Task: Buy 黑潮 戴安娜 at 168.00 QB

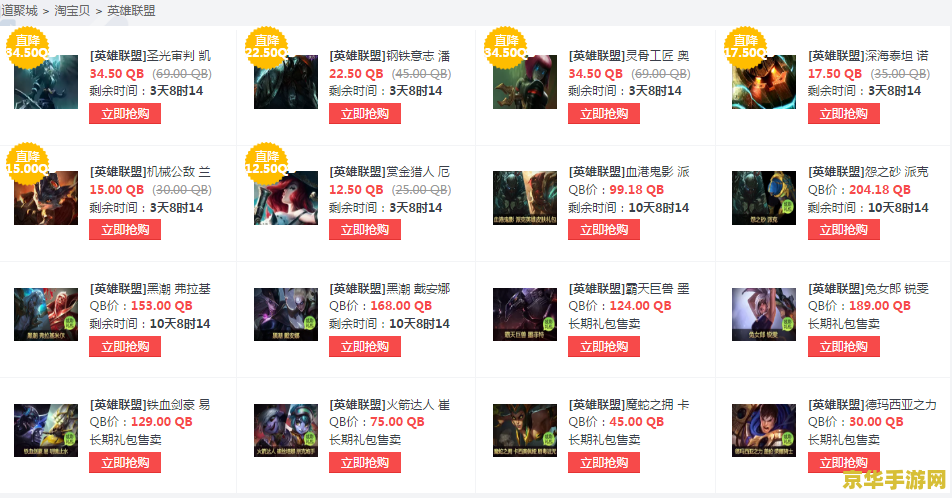Action: coord(365,347)
